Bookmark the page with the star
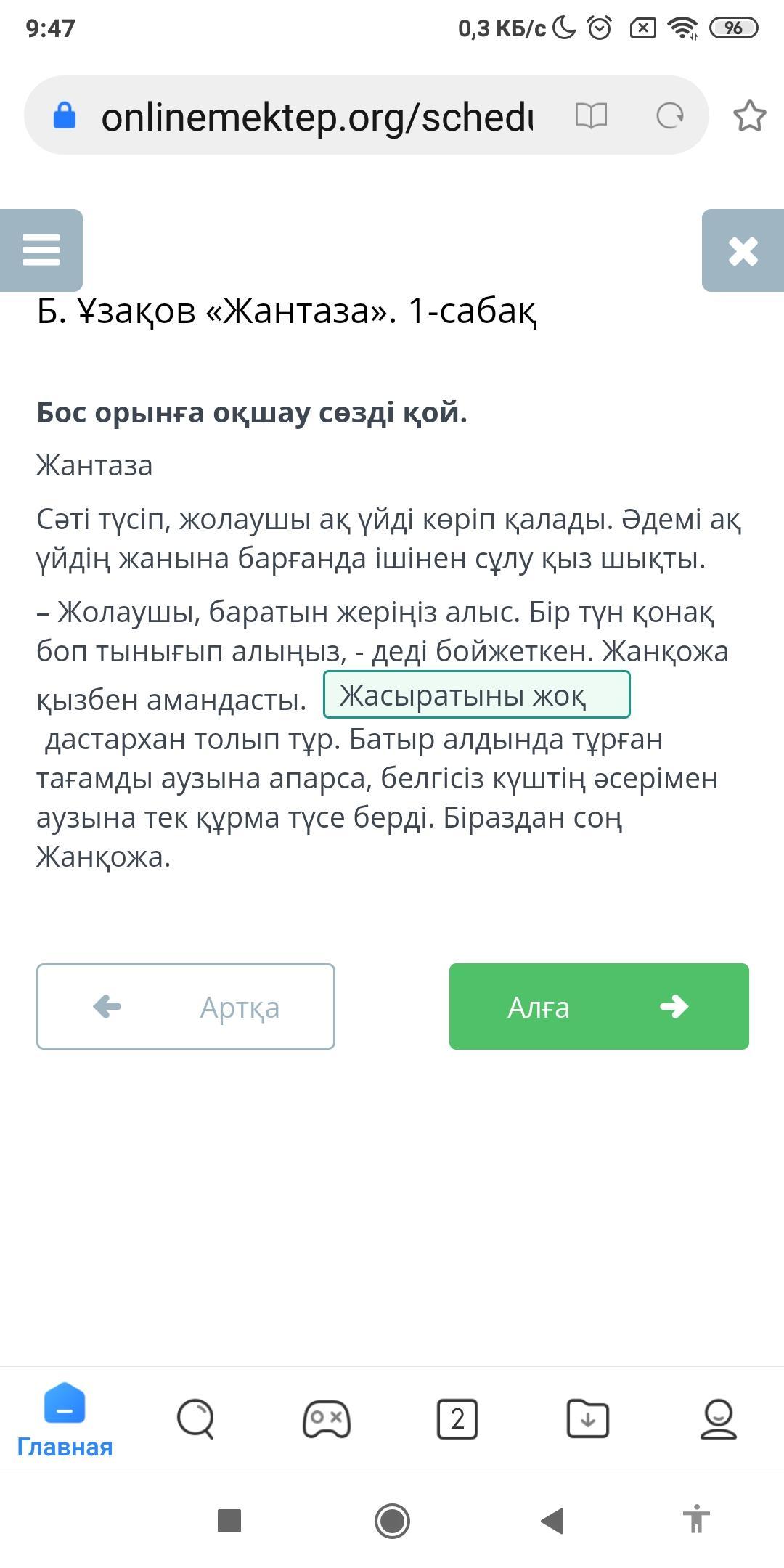784x1568 pixels. click(x=749, y=115)
